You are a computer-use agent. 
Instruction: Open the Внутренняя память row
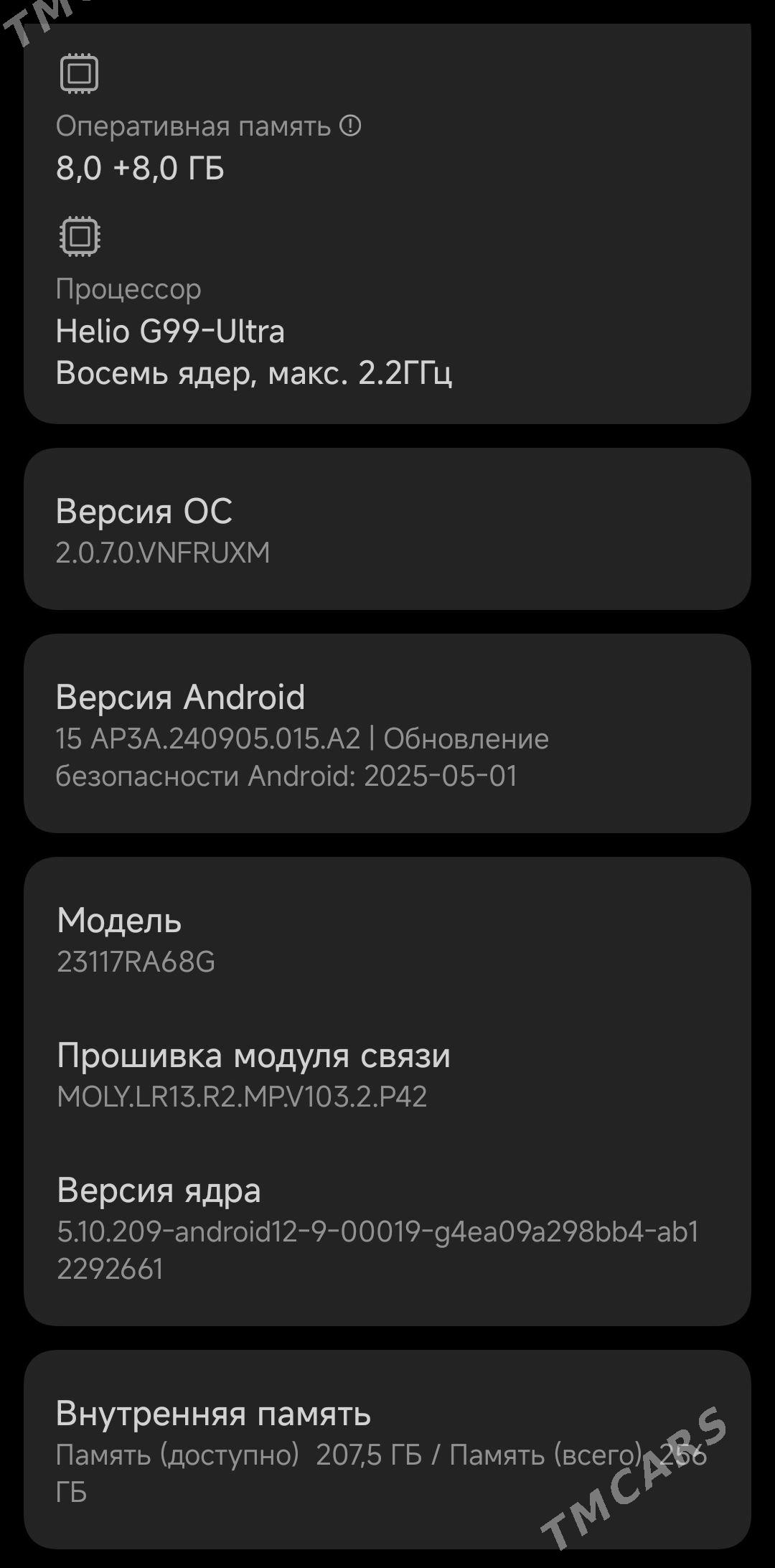coord(387,1450)
